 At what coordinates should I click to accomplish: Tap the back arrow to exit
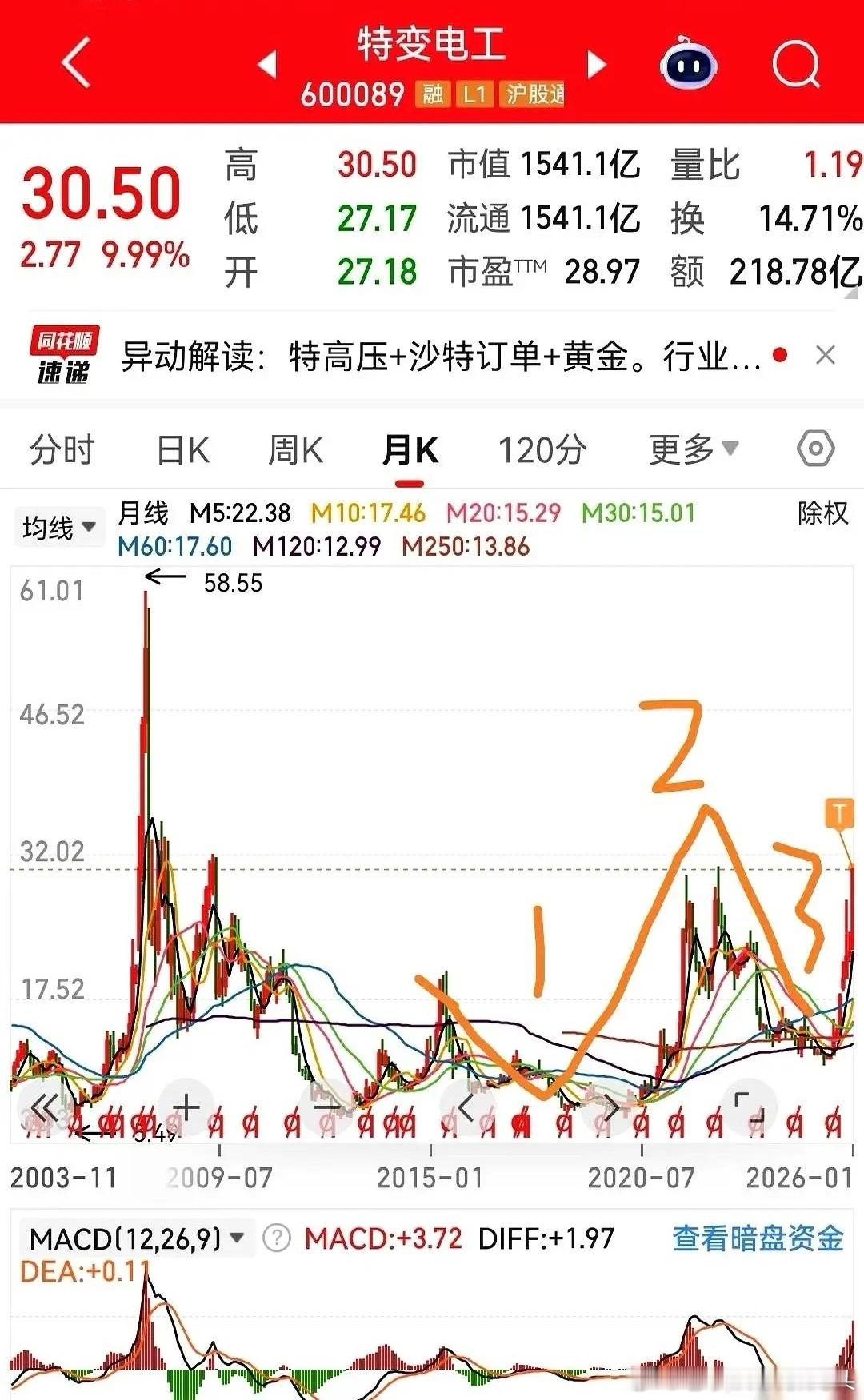point(74,62)
